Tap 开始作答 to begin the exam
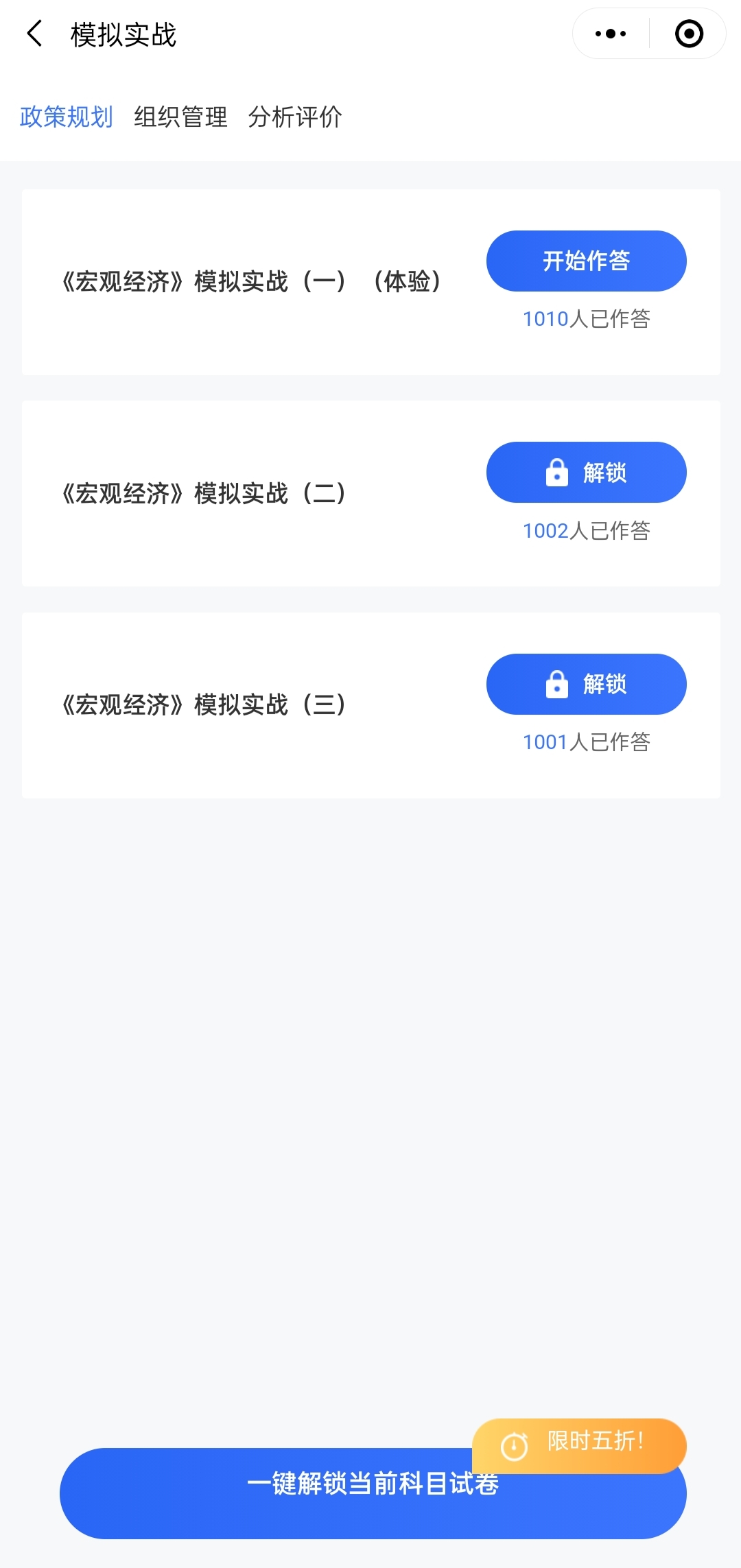 (585, 261)
